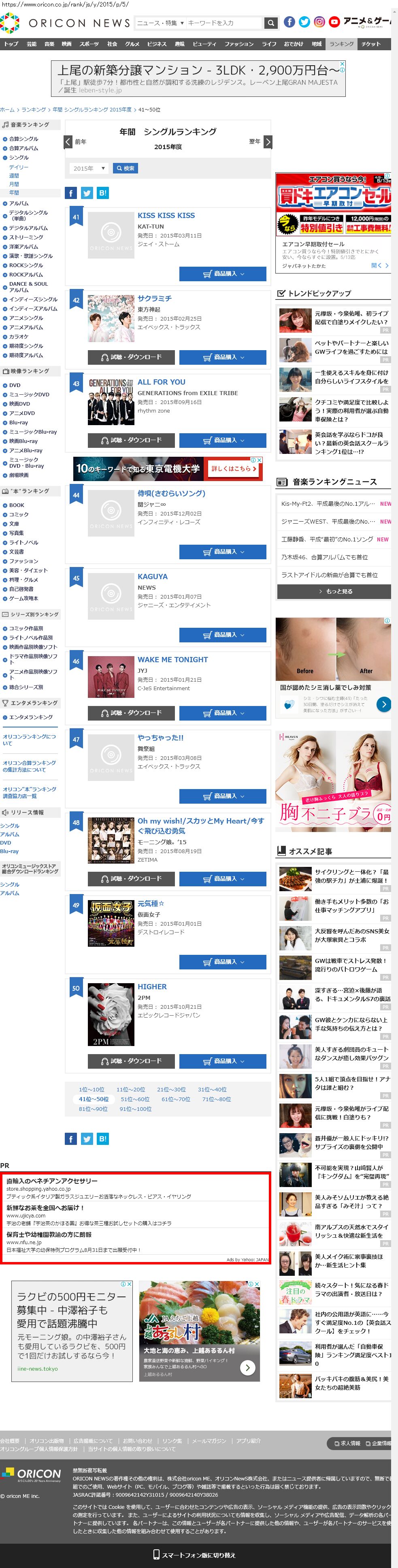Open ORICON's Instagram icon in header
This screenshot has width=398, height=1568.
click(x=319, y=23)
